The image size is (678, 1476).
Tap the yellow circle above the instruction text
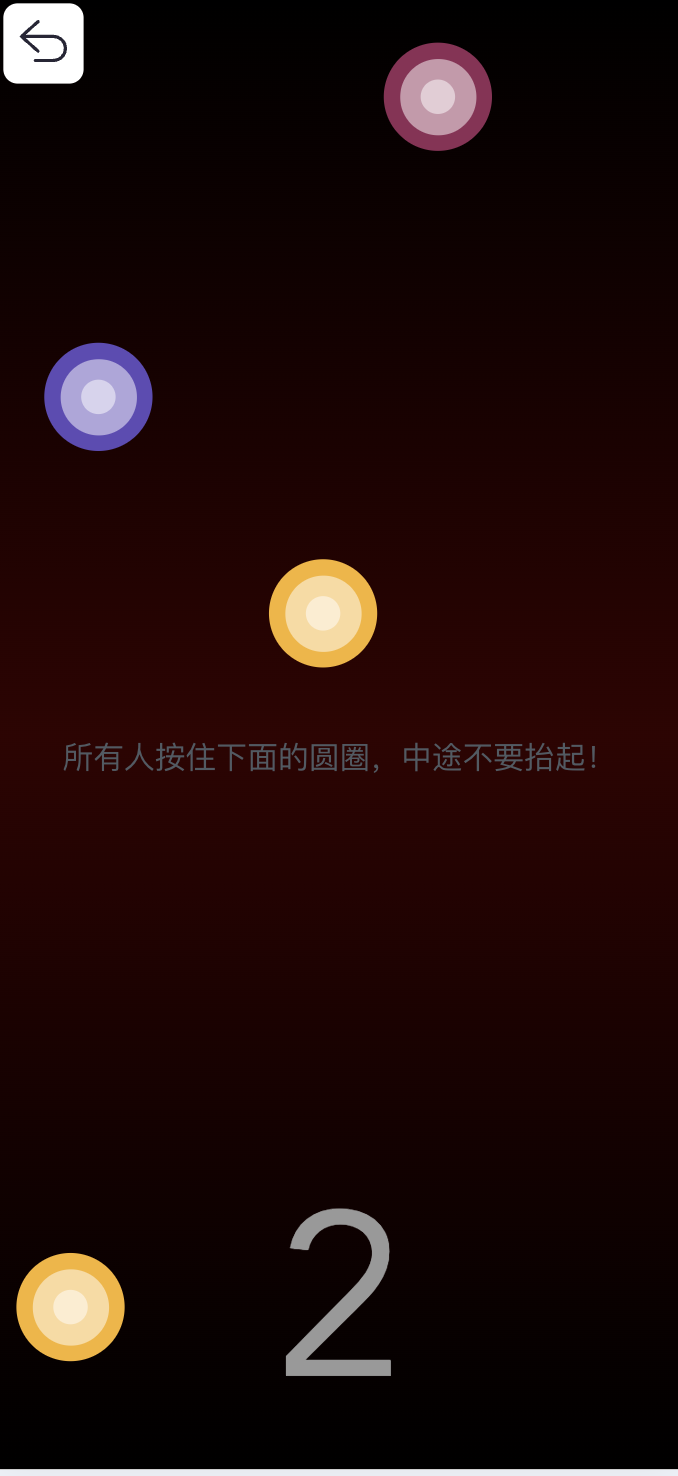[323, 613]
